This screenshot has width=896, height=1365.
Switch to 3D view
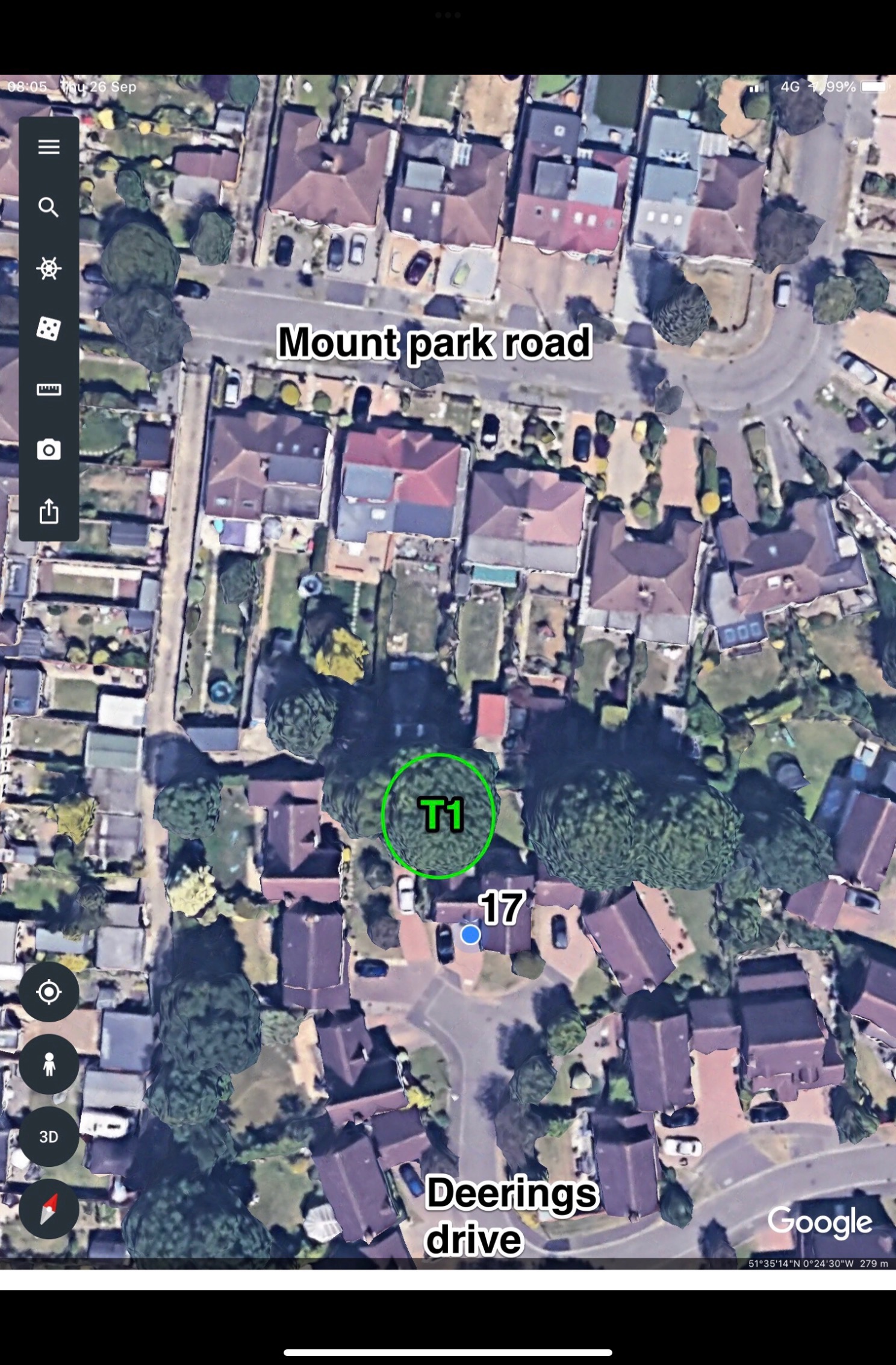click(x=49, y=1136)
